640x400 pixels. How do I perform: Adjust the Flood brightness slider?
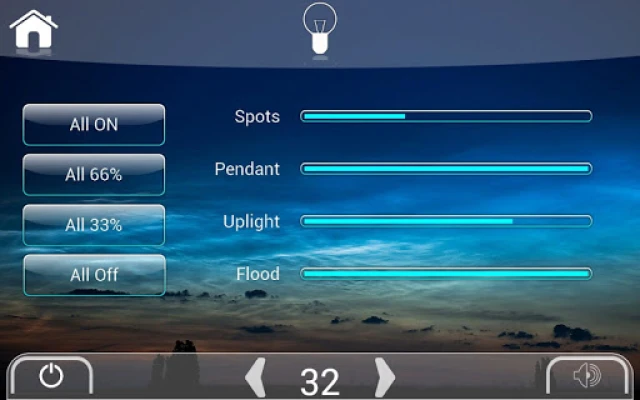(446, 273)
